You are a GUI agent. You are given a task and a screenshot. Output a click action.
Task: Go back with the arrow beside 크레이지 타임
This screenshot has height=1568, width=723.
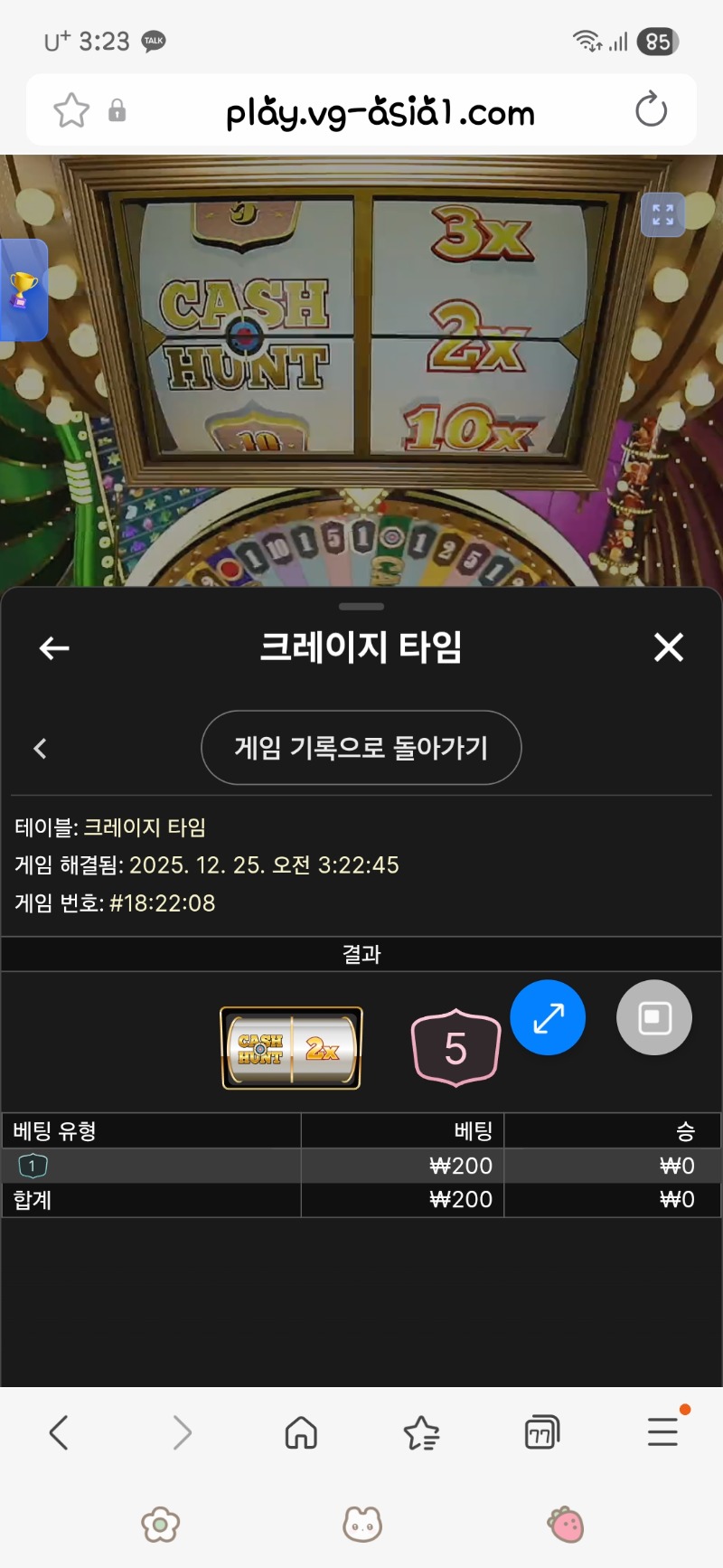click(x=54, y=647)
